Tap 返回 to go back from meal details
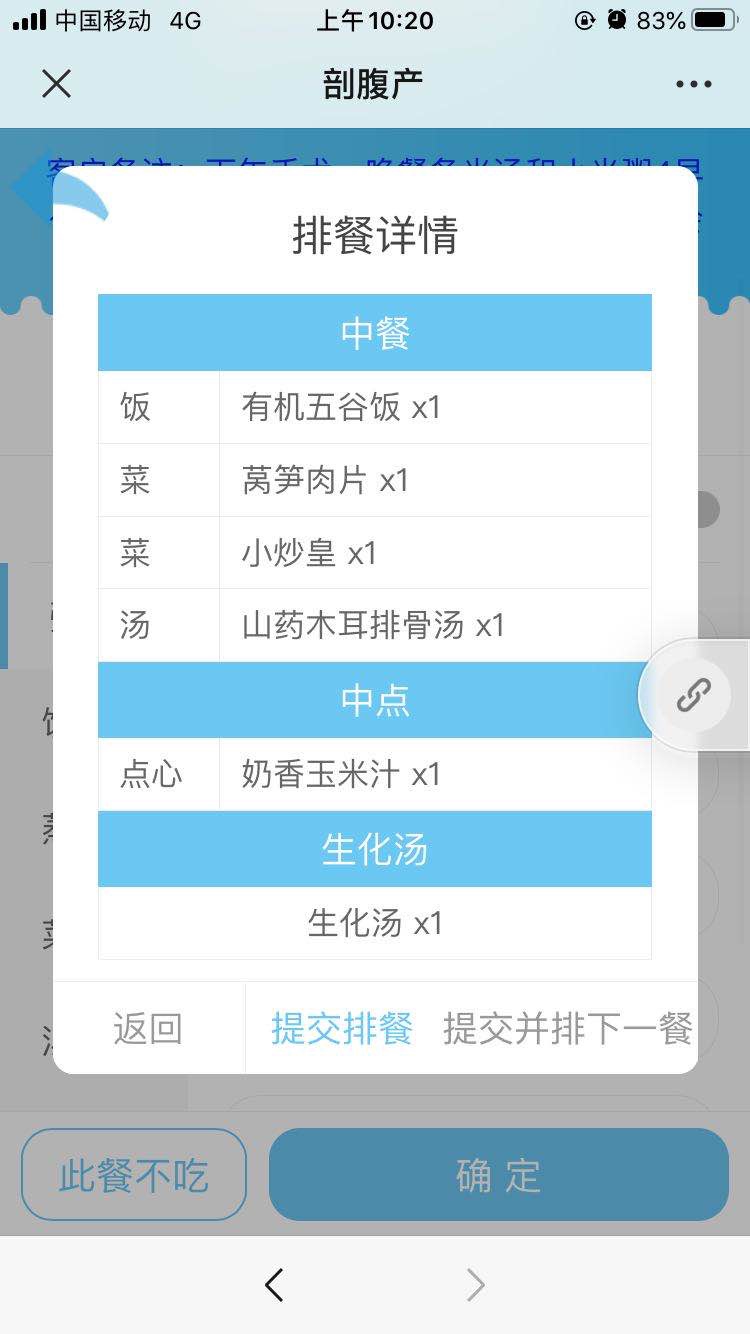 [x=148, y=1028]
